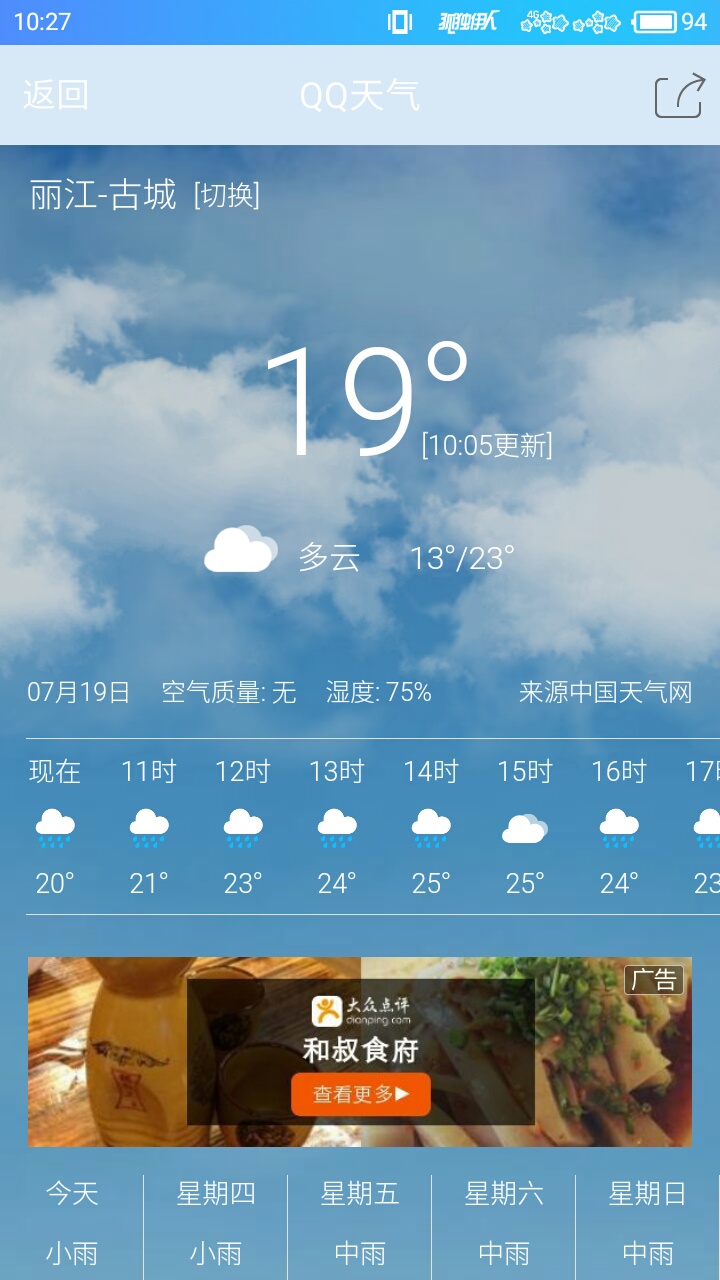This screenshot has width=720, height=1280.
Task: Tap 查看更多 button in the ad
Action: click(361, 1094)
